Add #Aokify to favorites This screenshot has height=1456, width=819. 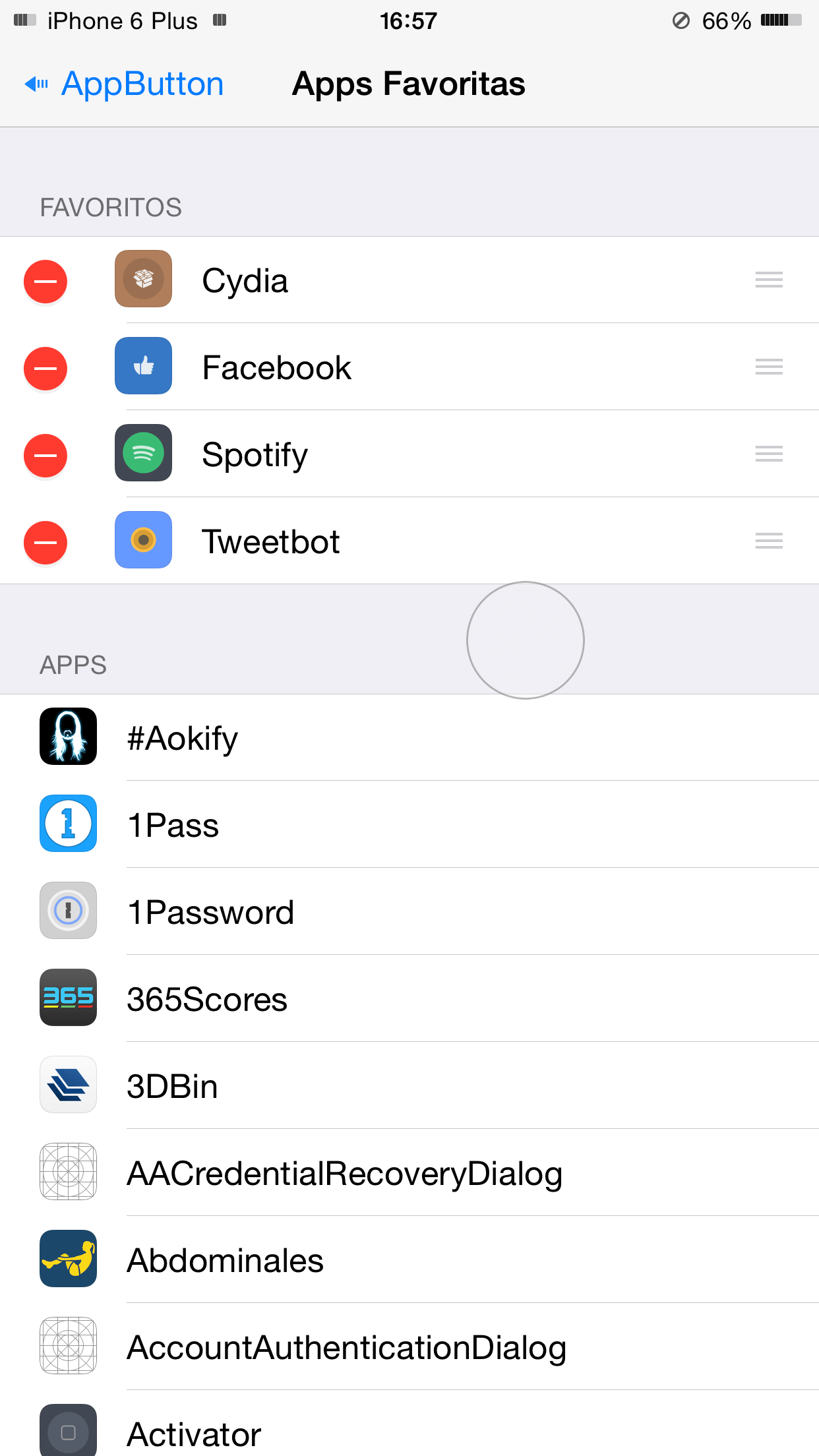[182, 738]
